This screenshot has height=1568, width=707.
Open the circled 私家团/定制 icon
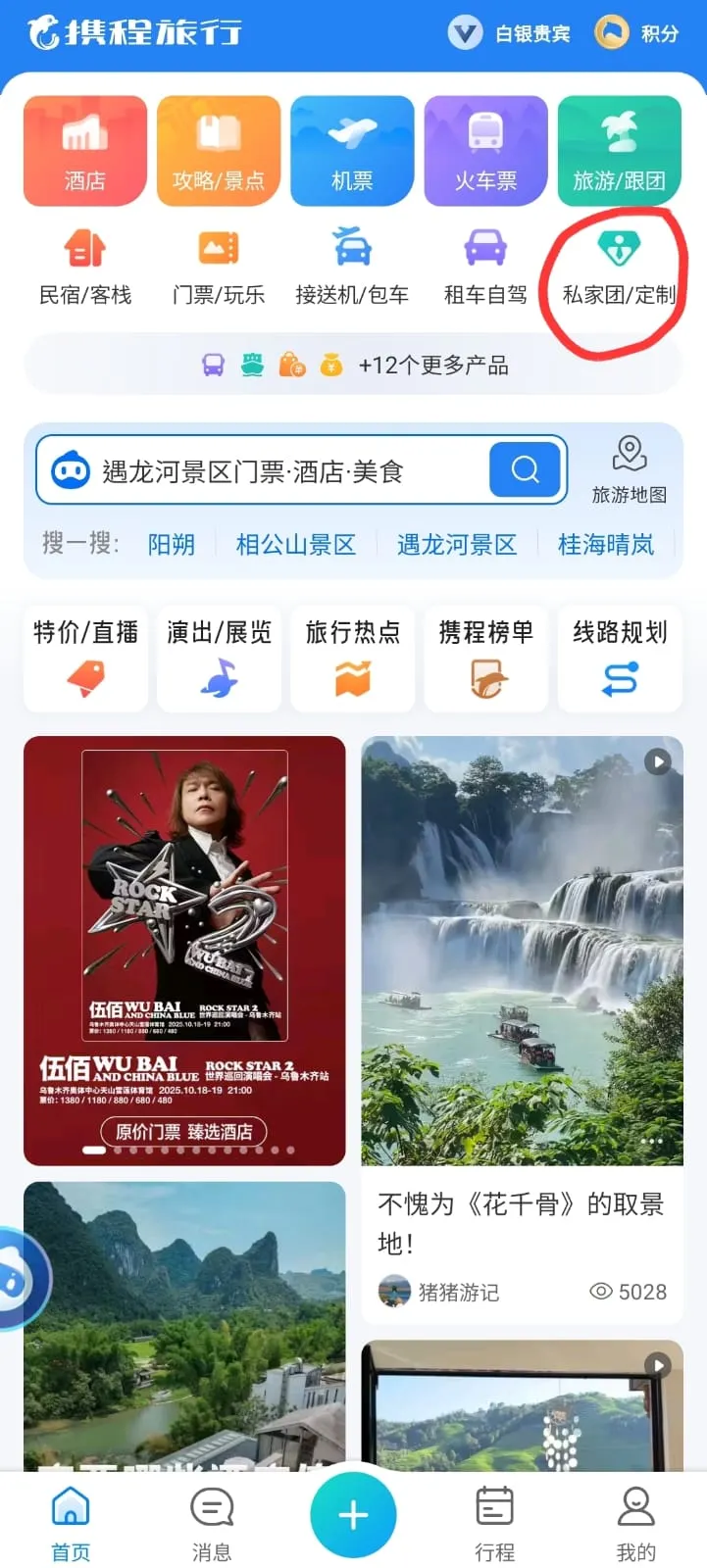tap(619, 265)
